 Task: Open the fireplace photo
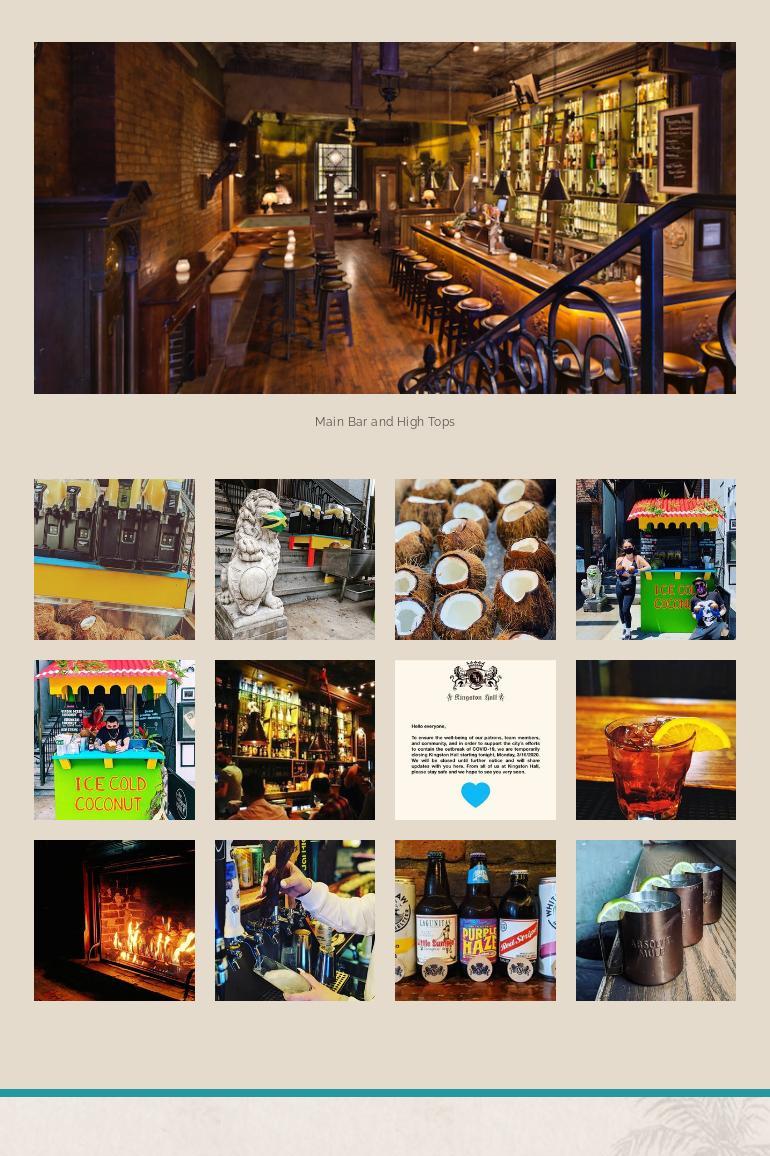point(114,920)
